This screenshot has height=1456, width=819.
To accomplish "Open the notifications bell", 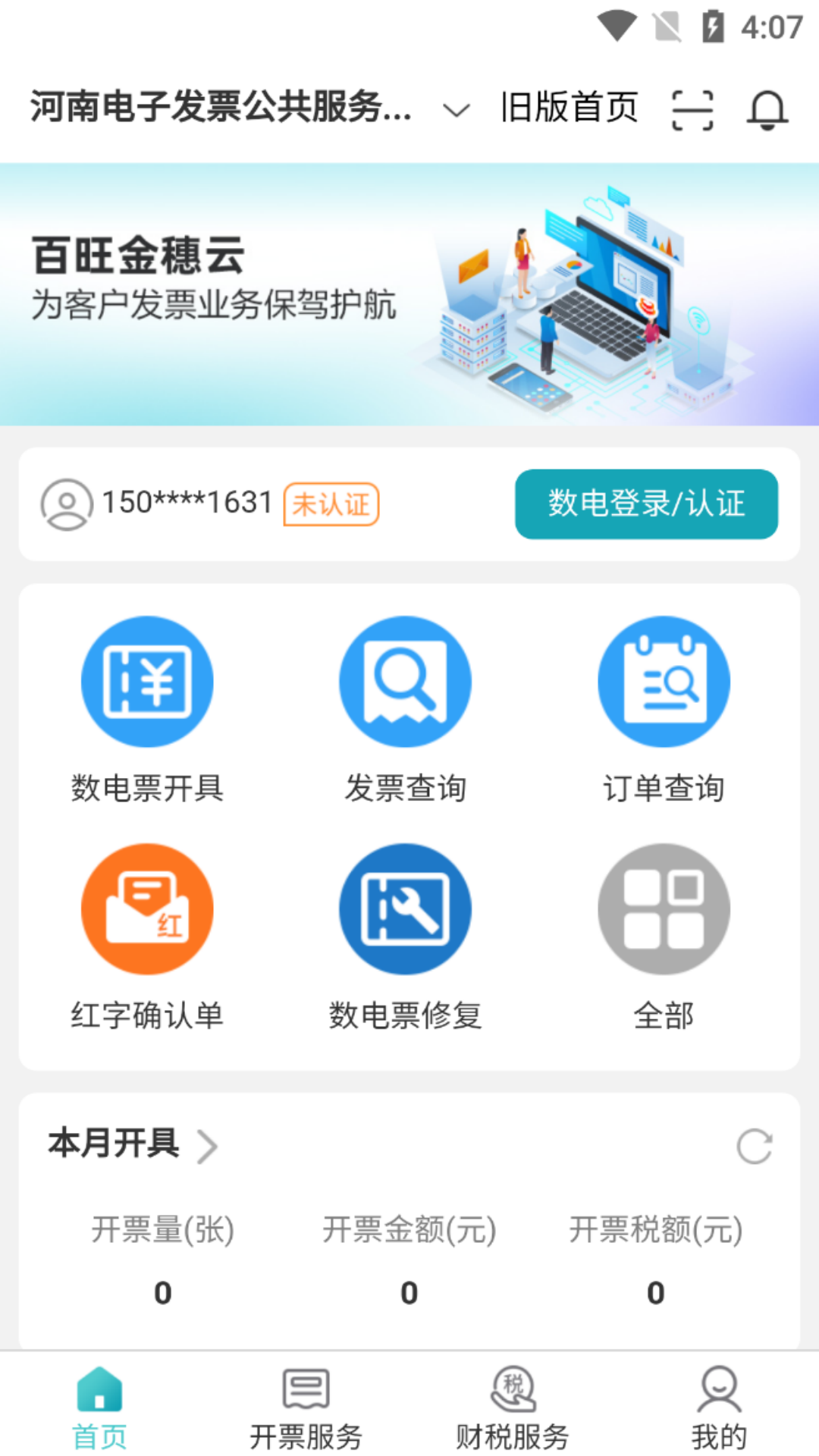I will pyautogui.click(x=767, y=110).
